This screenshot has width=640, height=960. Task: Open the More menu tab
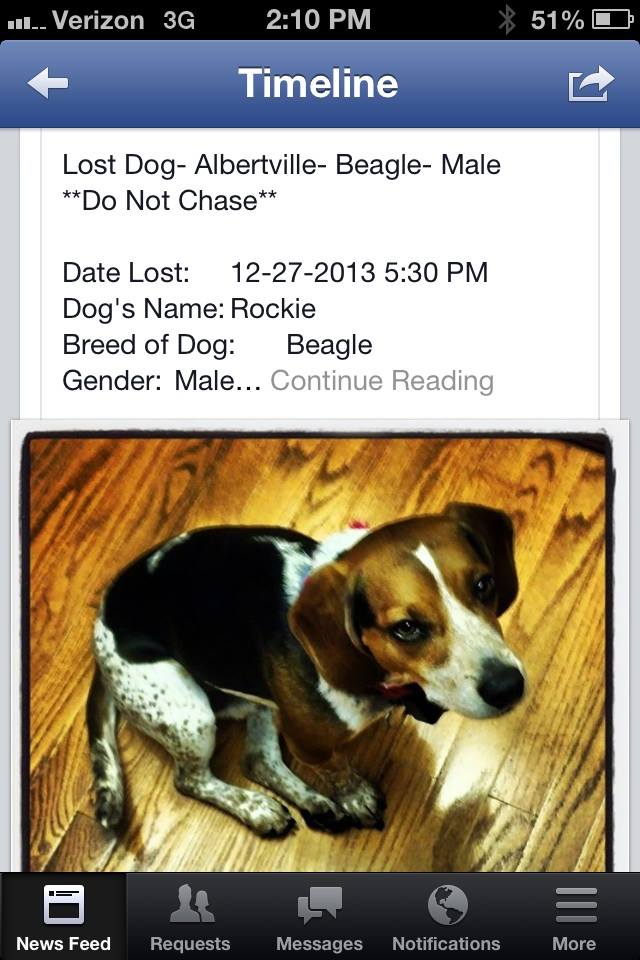coord(574,917)
